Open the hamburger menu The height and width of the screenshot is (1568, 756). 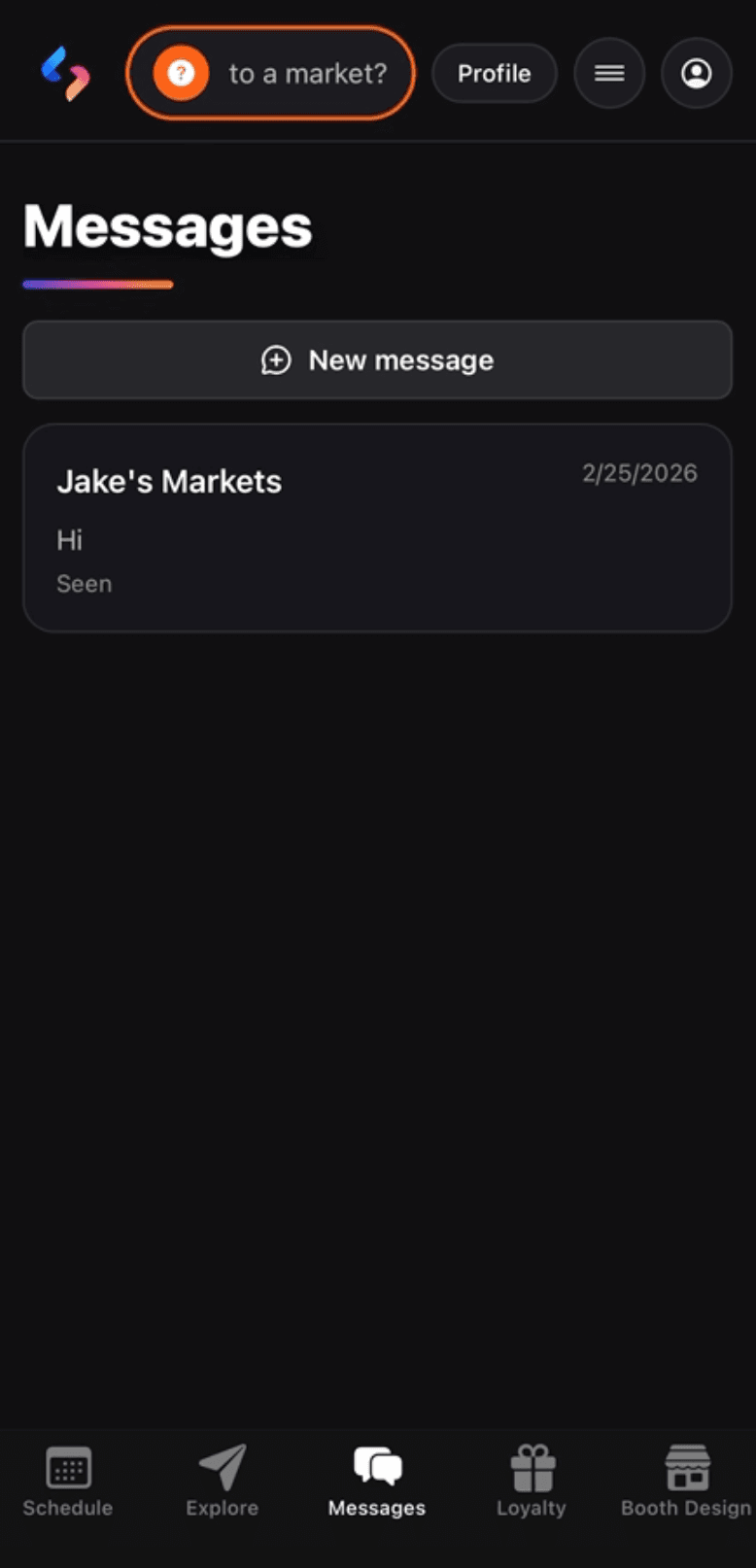[x=609, y=73]
